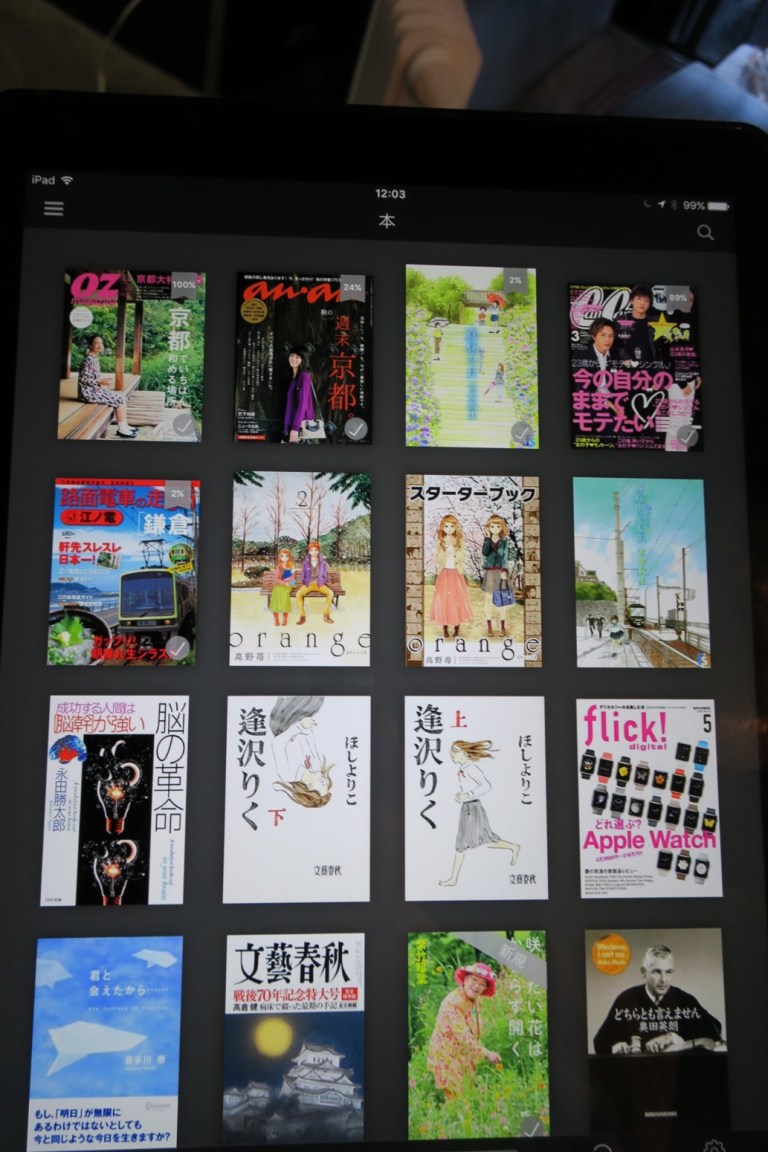
Task: Open the book with woman in flowers
Action: [478, 1035]
